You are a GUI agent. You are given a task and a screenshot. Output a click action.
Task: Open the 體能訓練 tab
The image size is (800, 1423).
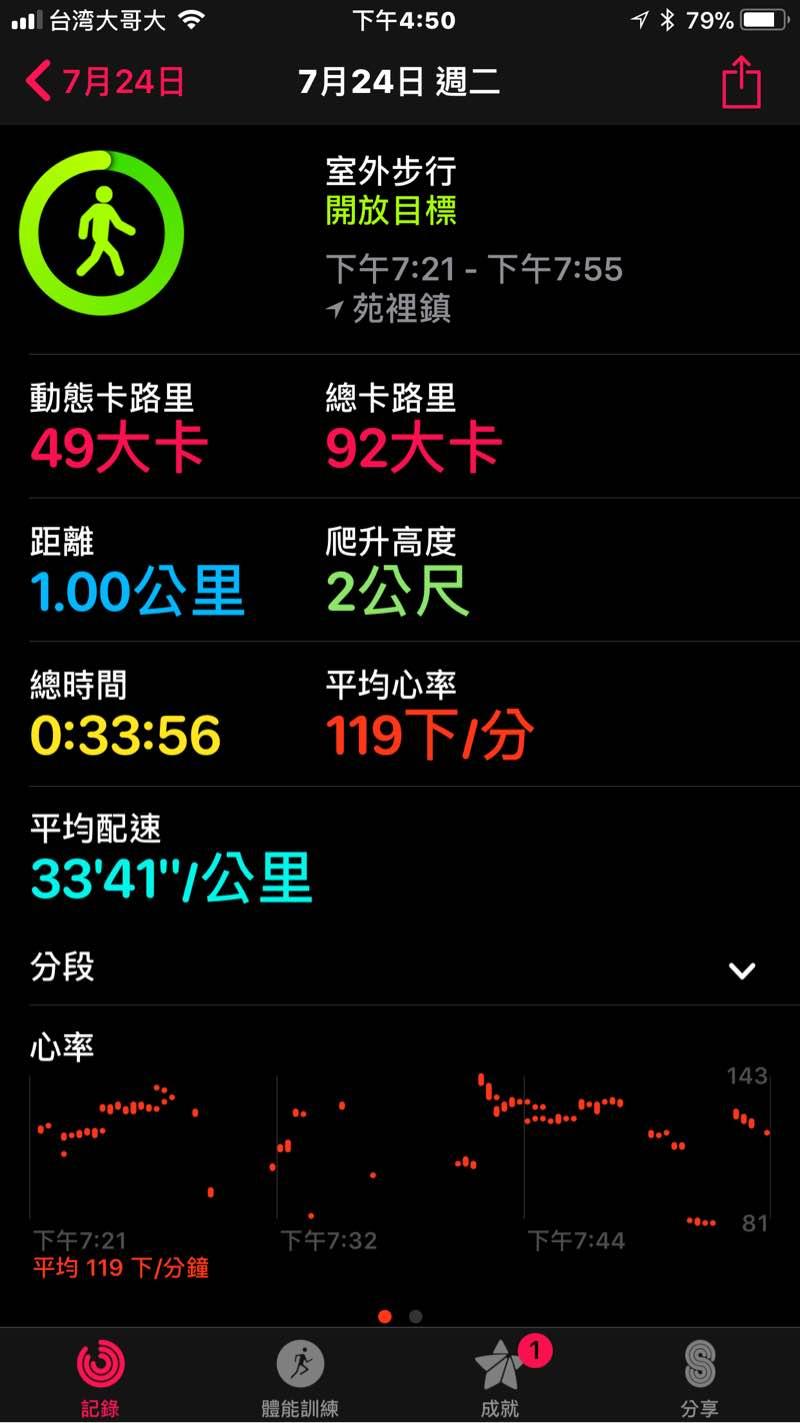(x=300, y=1378)
